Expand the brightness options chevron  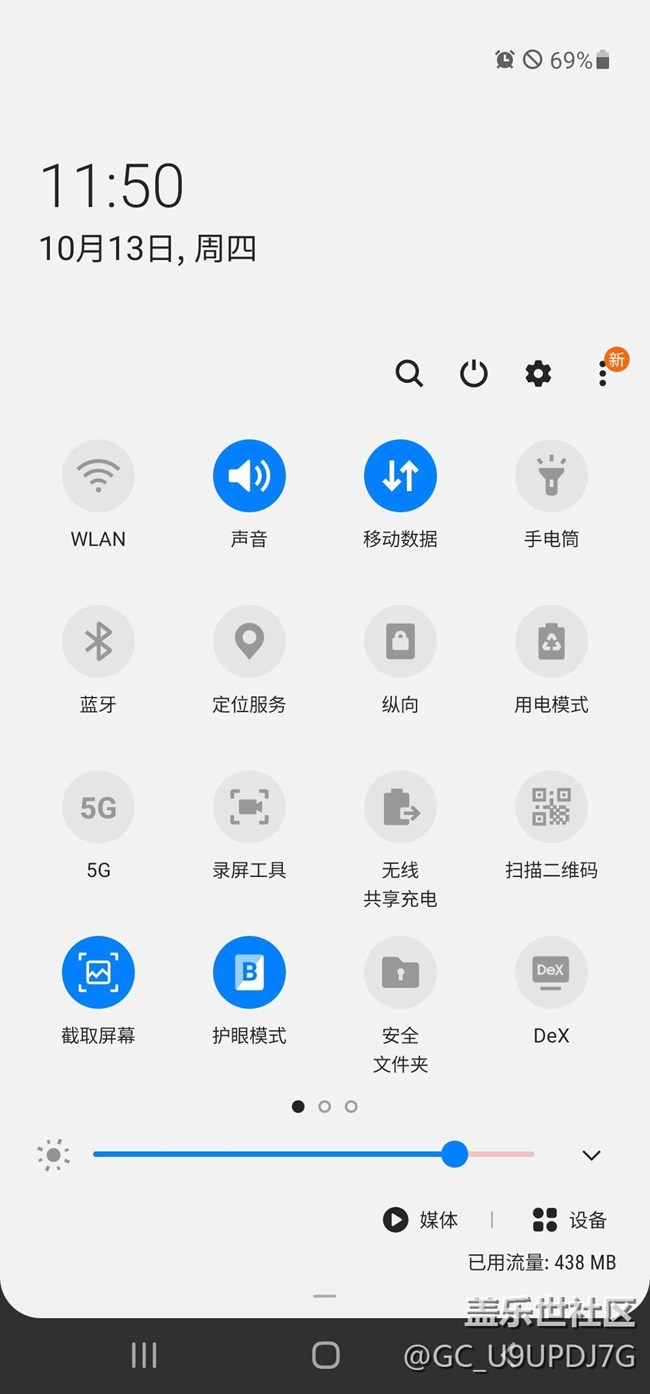pyautogui.click(x=591, y=1155)
